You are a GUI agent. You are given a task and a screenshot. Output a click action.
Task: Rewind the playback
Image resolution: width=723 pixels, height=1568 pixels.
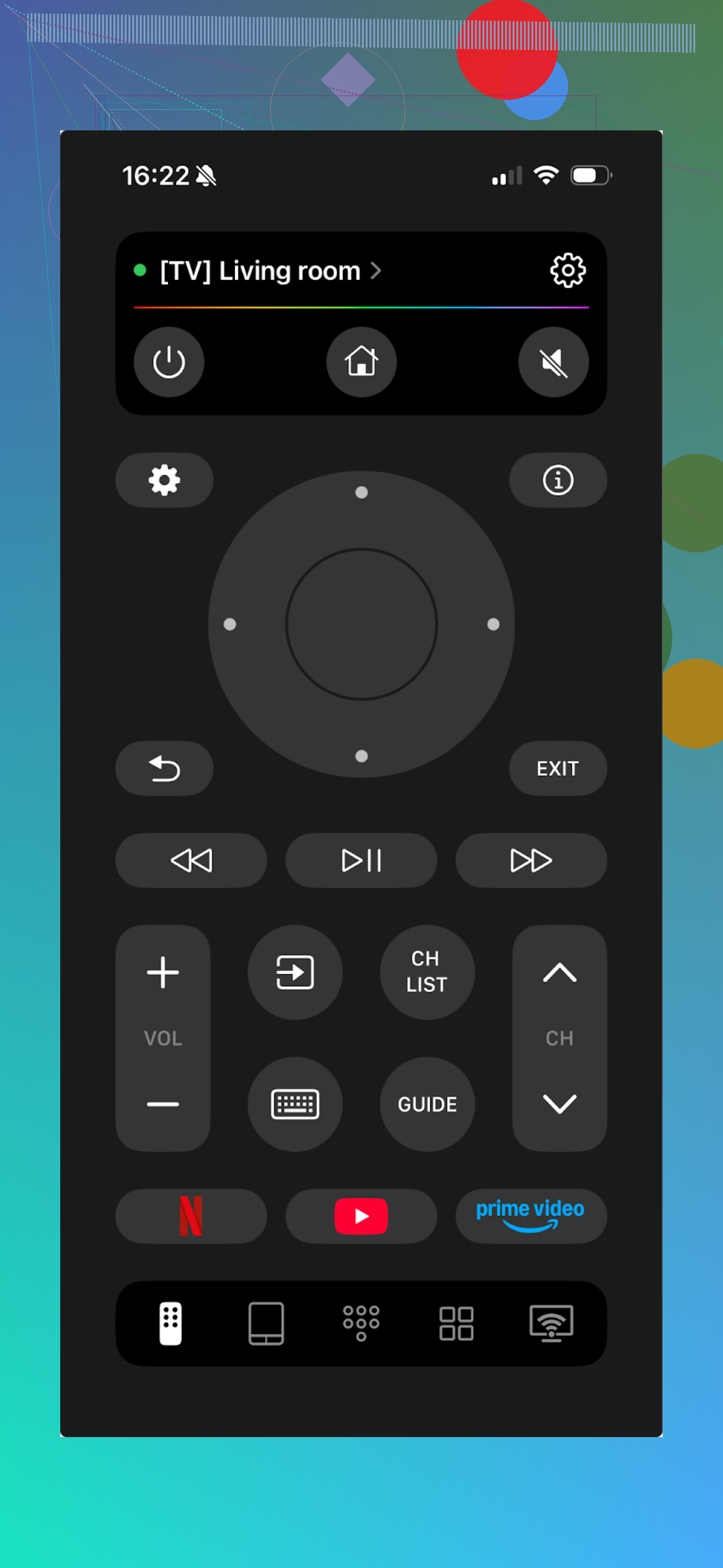191,861
